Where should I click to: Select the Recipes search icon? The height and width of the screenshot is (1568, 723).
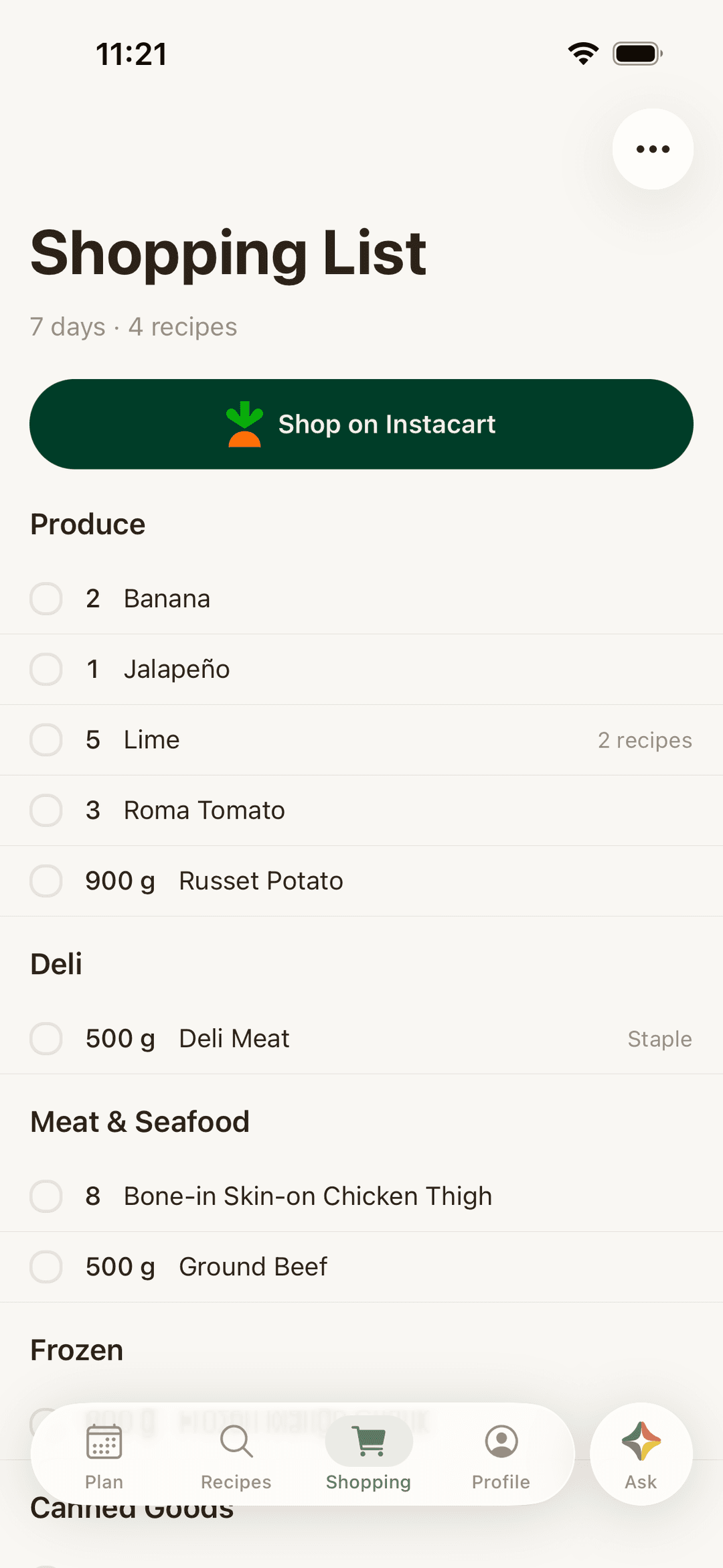[236, 1440]
